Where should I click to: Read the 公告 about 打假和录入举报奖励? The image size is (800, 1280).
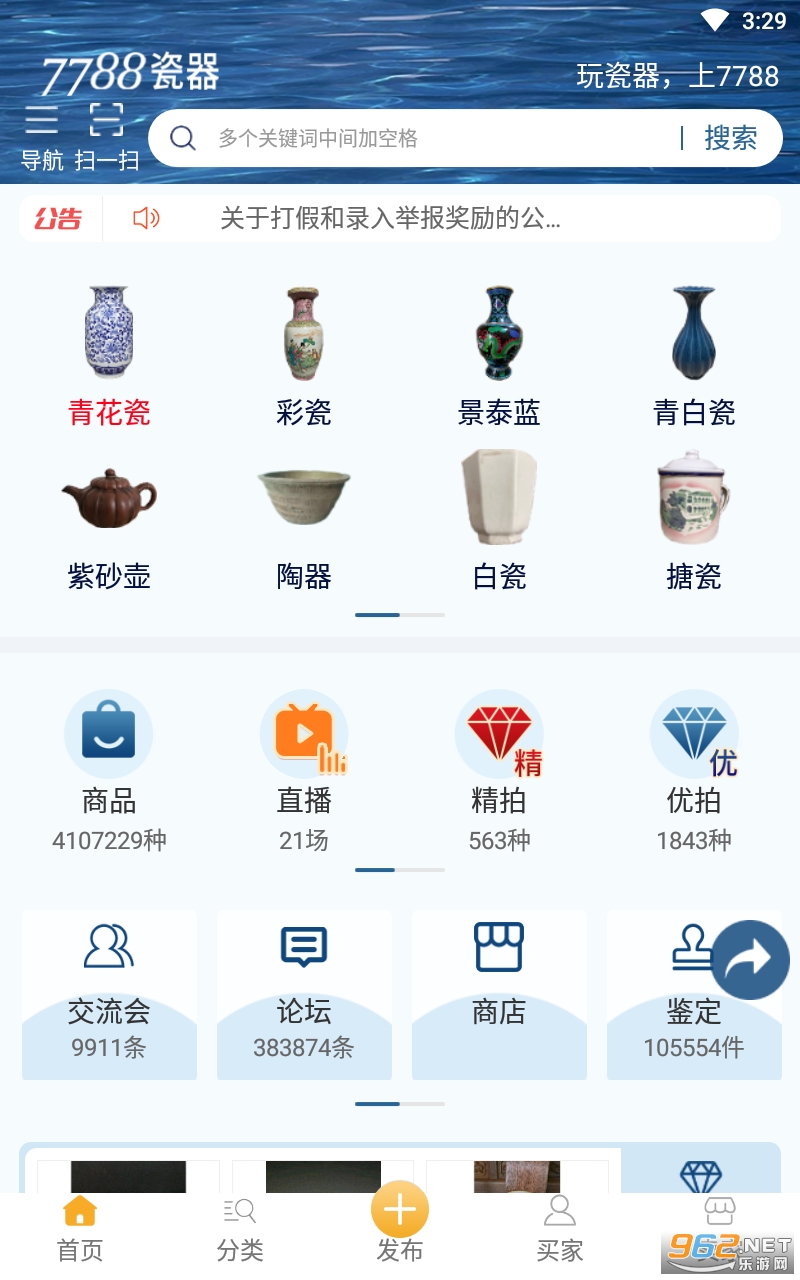390,218
